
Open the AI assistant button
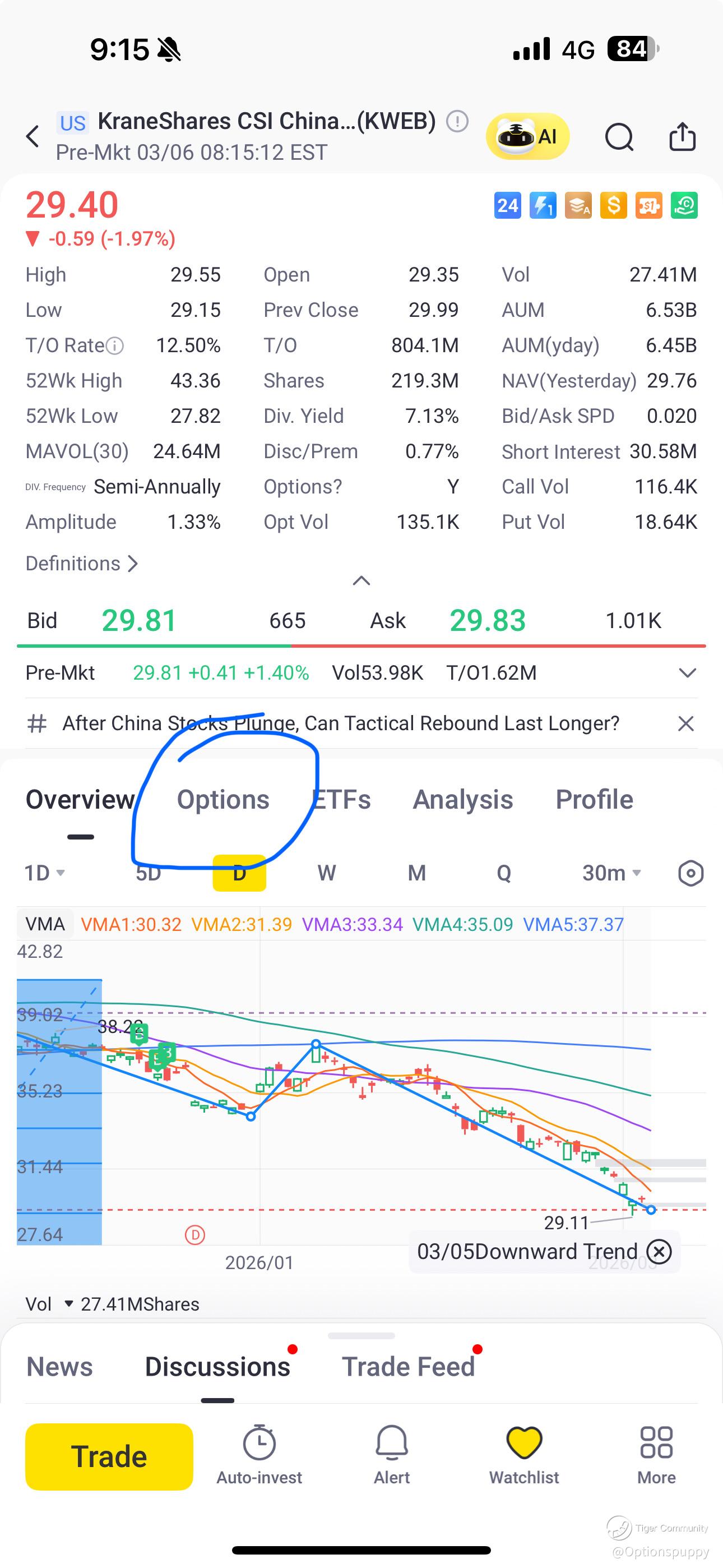pyautogui.click(x=527, y=136)
